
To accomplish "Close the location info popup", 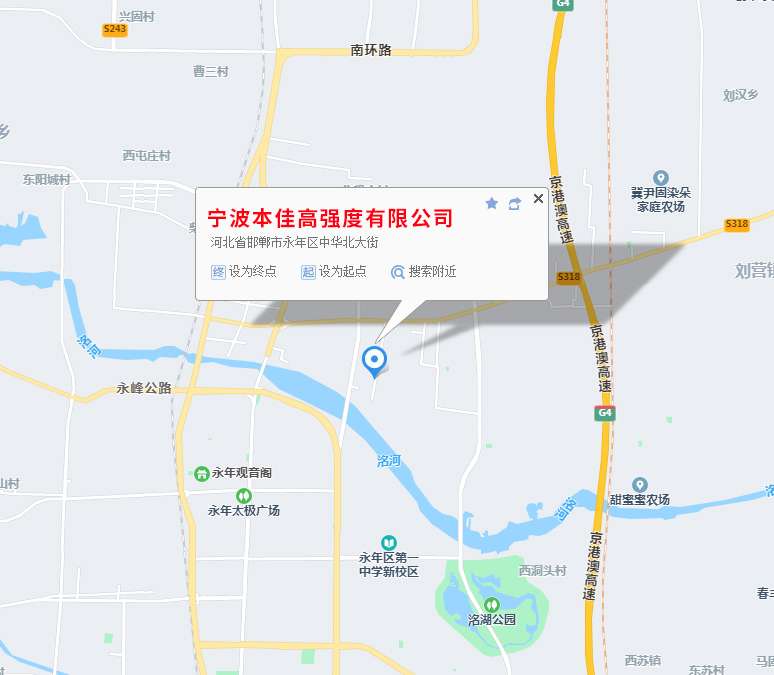I will pos(538,199).
